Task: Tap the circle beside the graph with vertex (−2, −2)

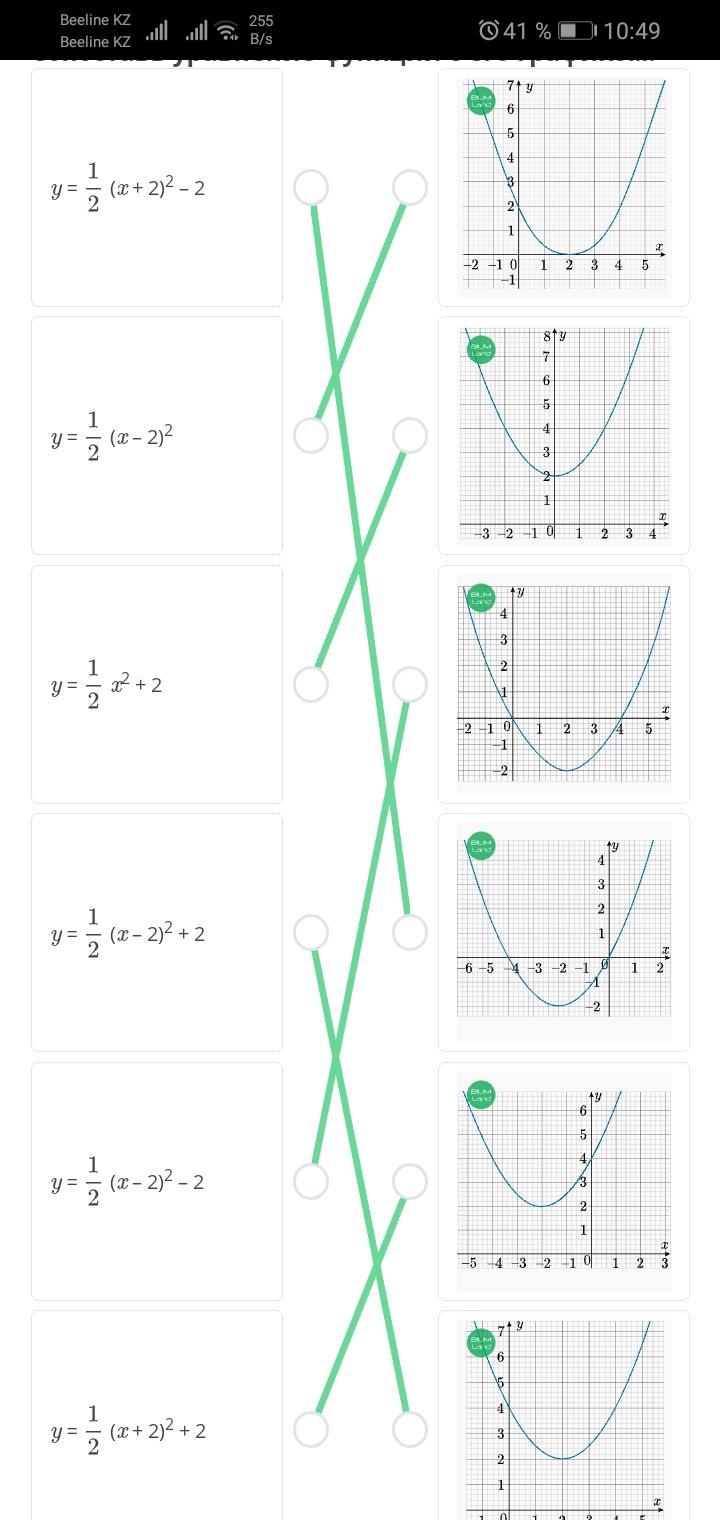Action: (410, 932)
